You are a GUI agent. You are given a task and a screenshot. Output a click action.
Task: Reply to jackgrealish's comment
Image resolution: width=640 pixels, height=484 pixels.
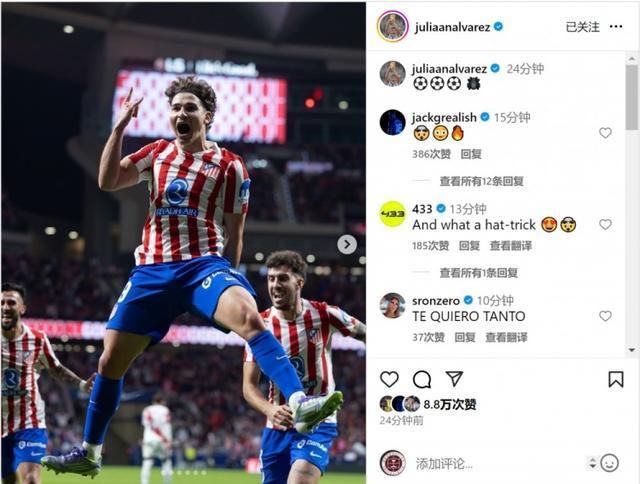click(x=470, y=154)
